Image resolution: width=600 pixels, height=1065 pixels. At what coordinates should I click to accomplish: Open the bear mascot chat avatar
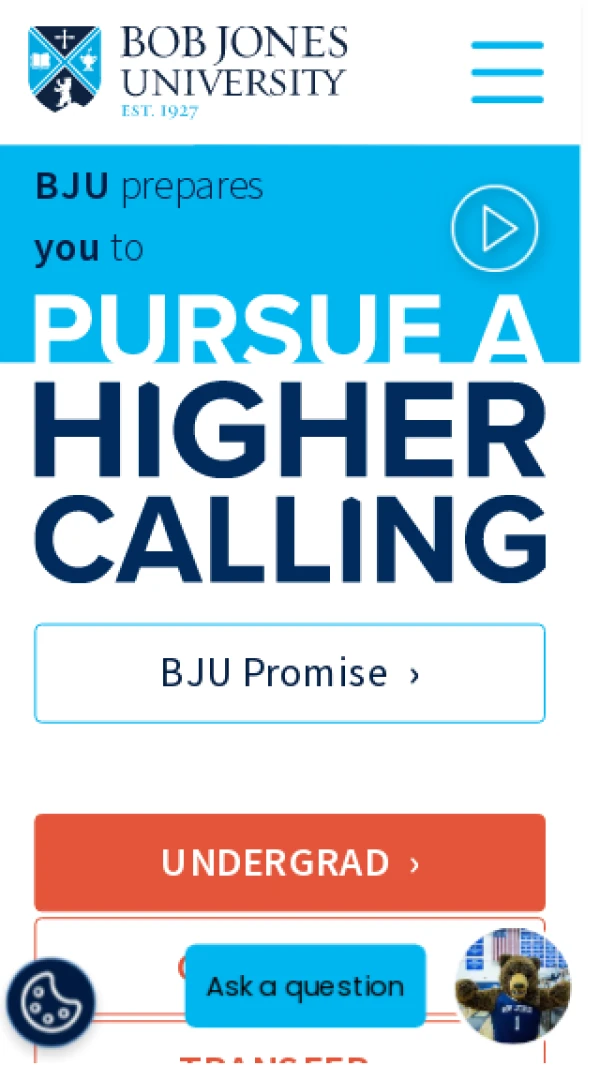(513, 986)
